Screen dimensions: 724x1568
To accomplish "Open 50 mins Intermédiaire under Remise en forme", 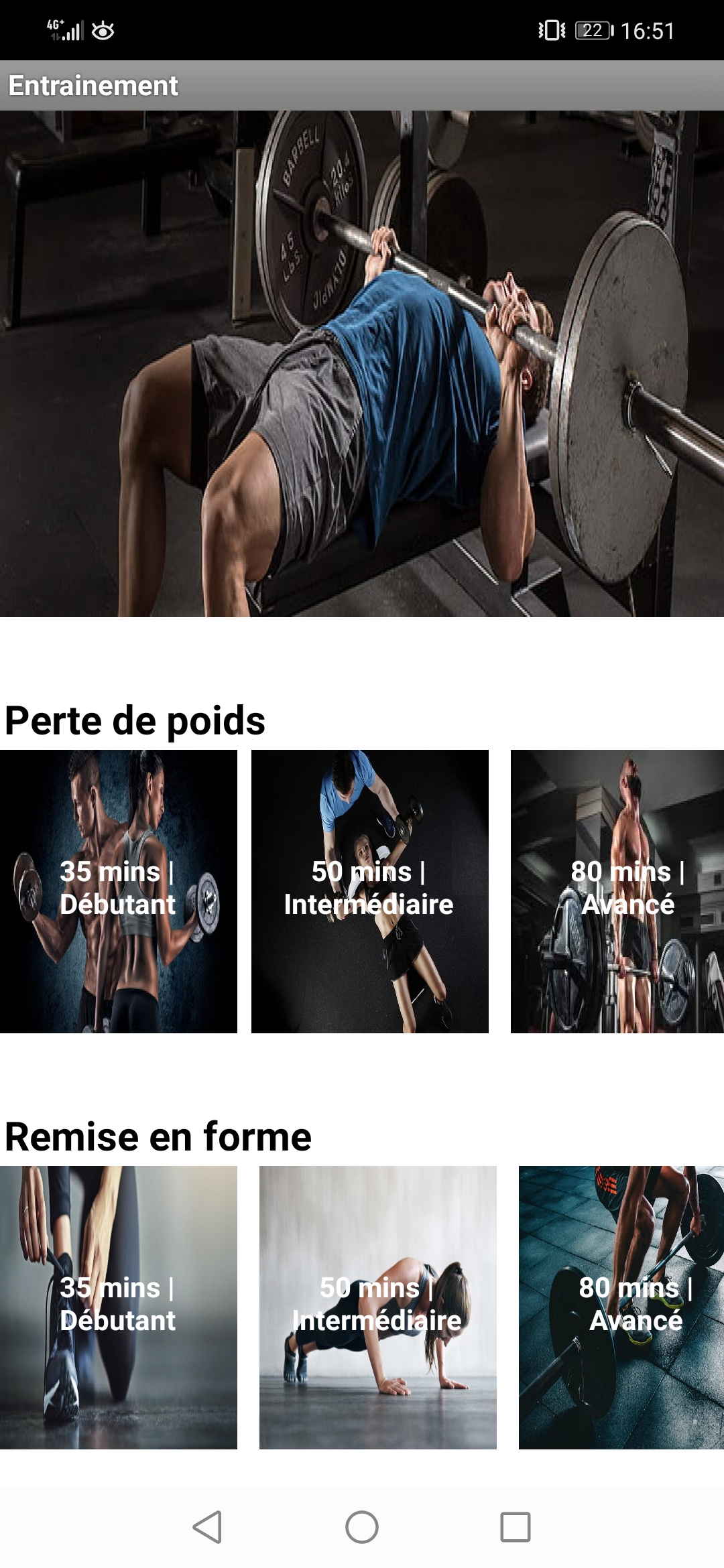I will (377, 1307).
